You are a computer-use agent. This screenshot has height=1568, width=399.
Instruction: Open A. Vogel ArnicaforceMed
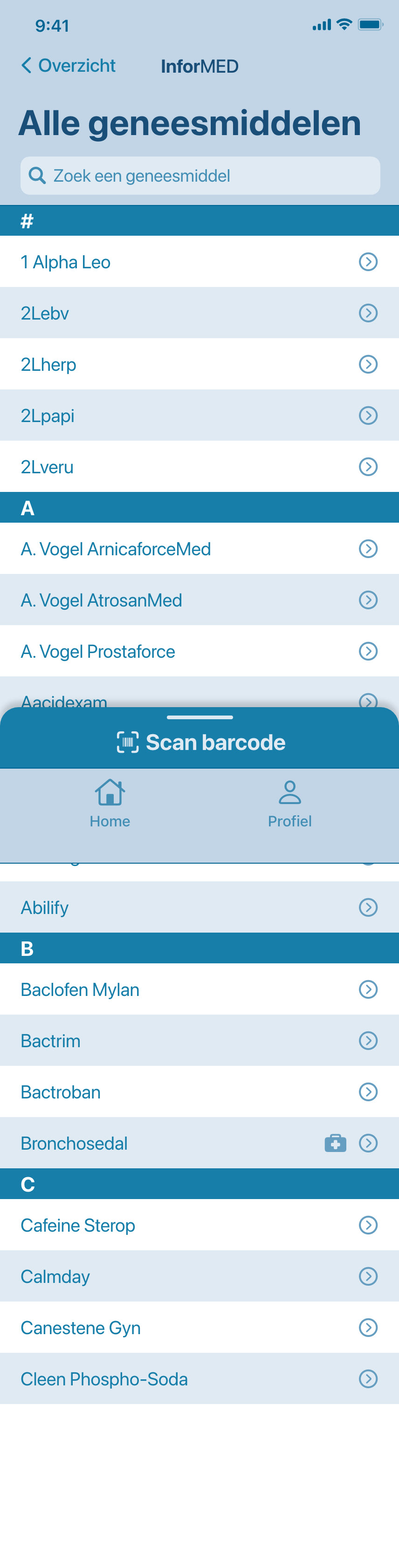(199, 548)
